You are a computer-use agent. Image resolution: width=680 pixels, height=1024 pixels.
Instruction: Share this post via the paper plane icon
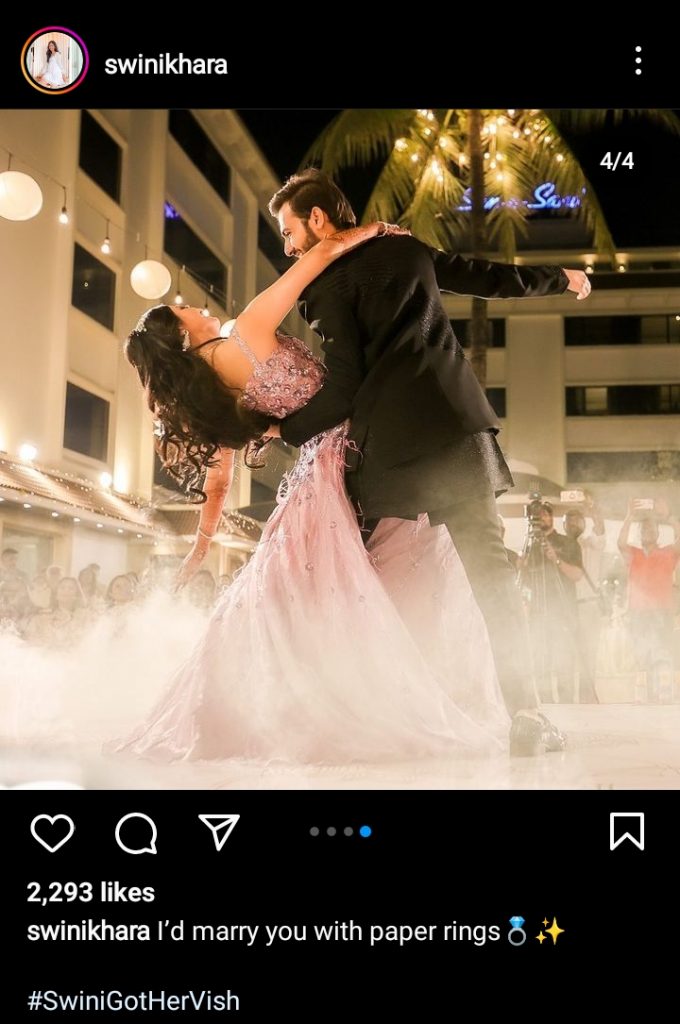point(219,831)
